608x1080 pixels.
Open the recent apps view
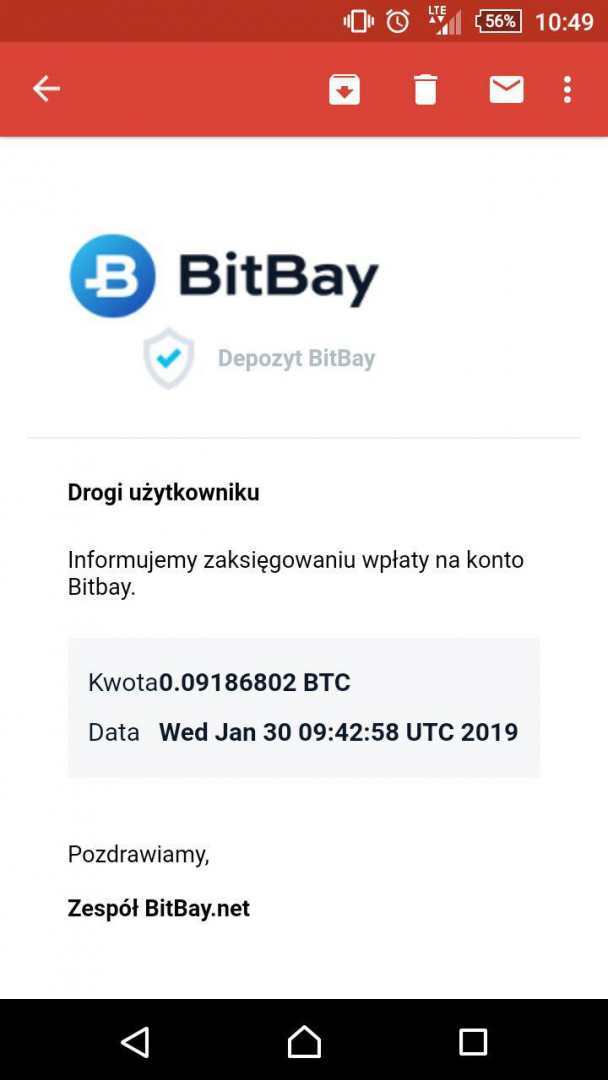coord(472,1041)
